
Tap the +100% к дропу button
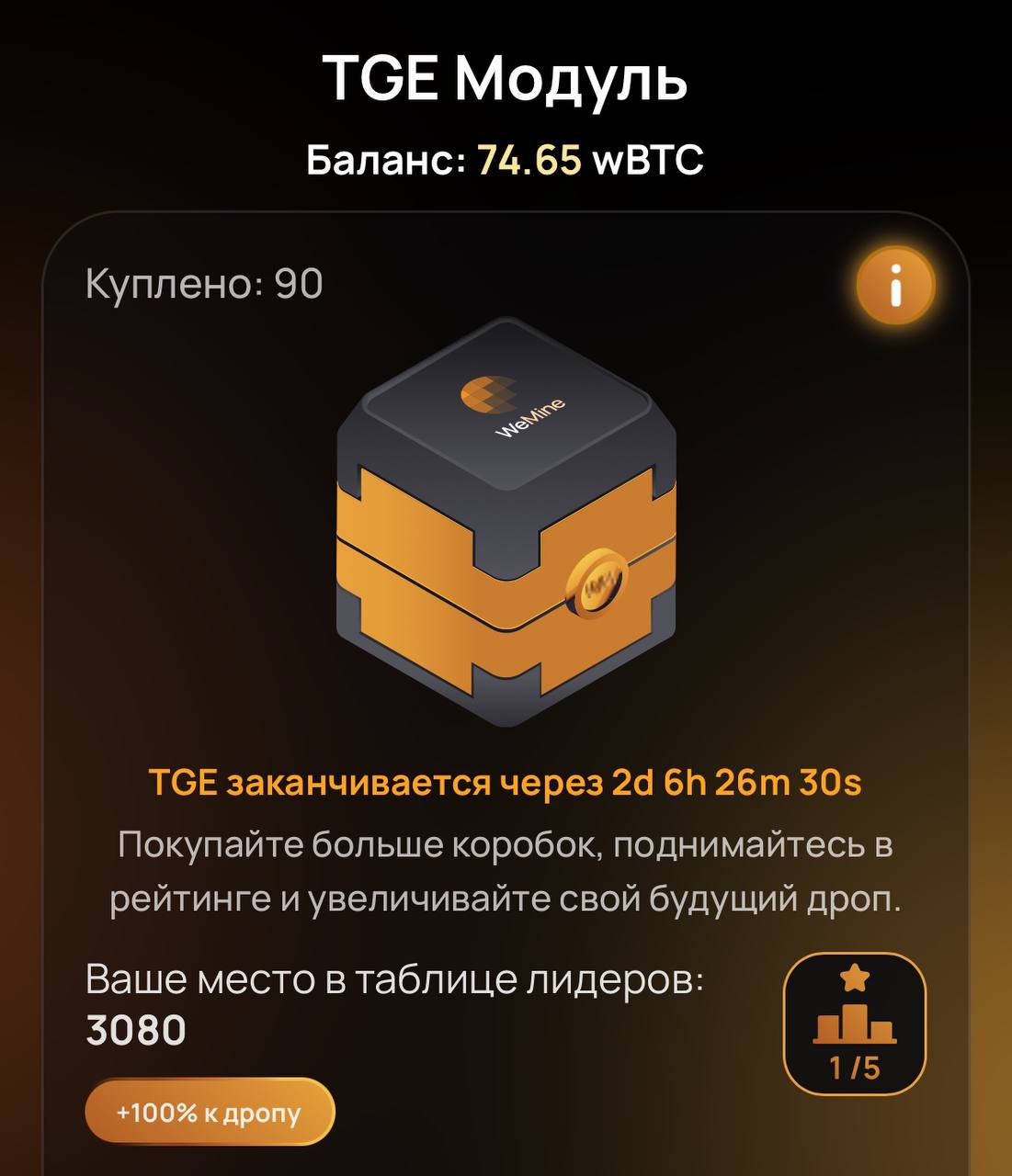pyautogui.click(x=210, y=1113)
